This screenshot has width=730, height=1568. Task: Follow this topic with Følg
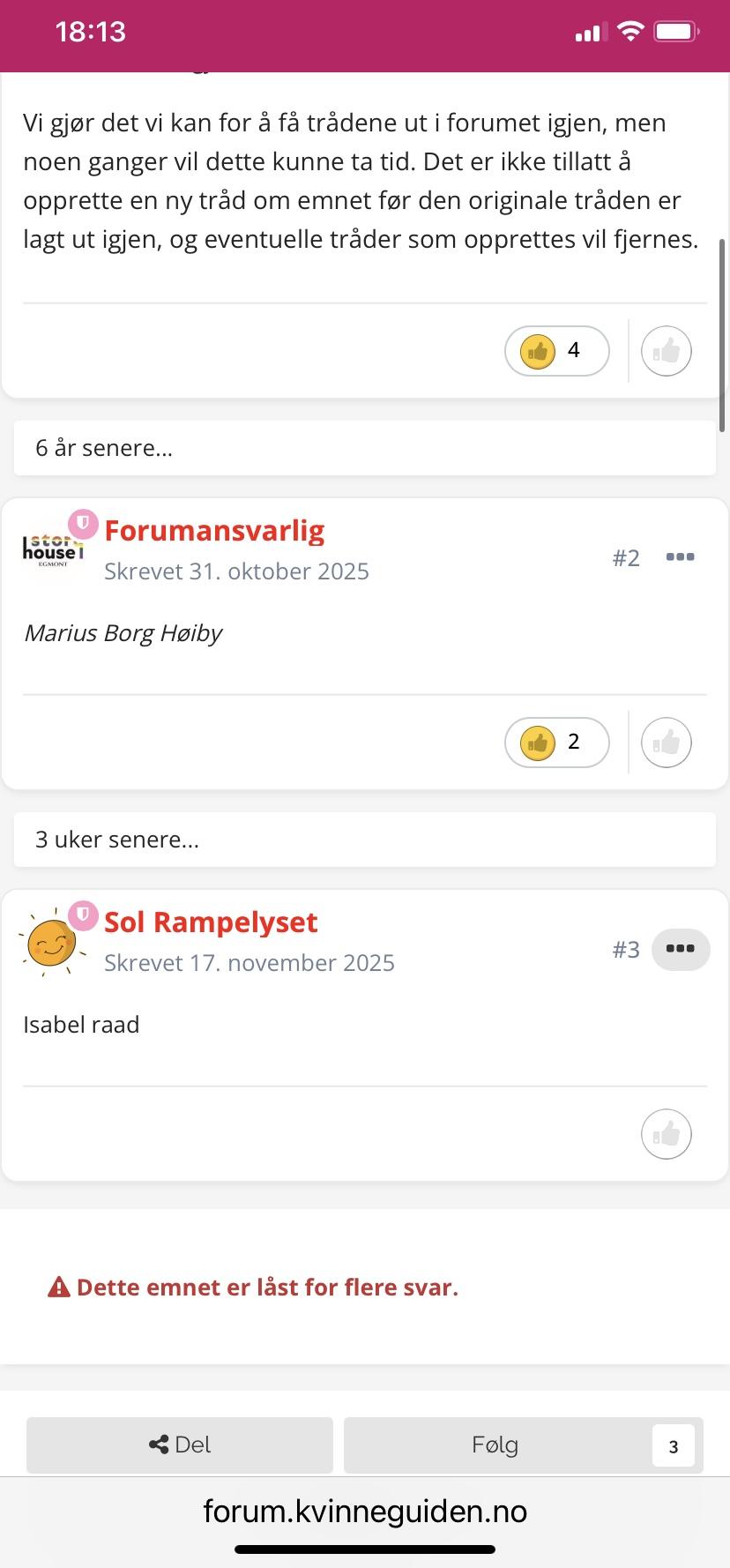[495, 1445]
